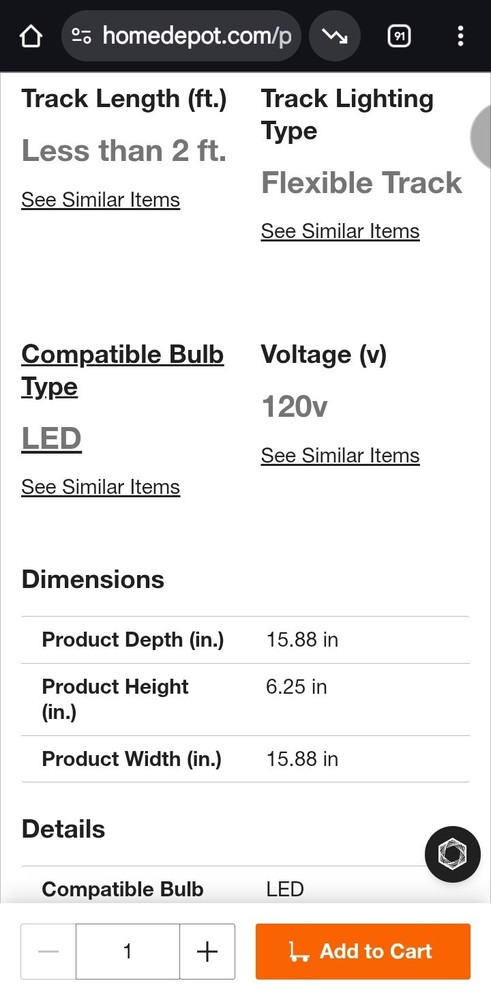Screen dimensions: 491x1000
Task: Increase quantity with the plus button
Action: coord(207,952)
